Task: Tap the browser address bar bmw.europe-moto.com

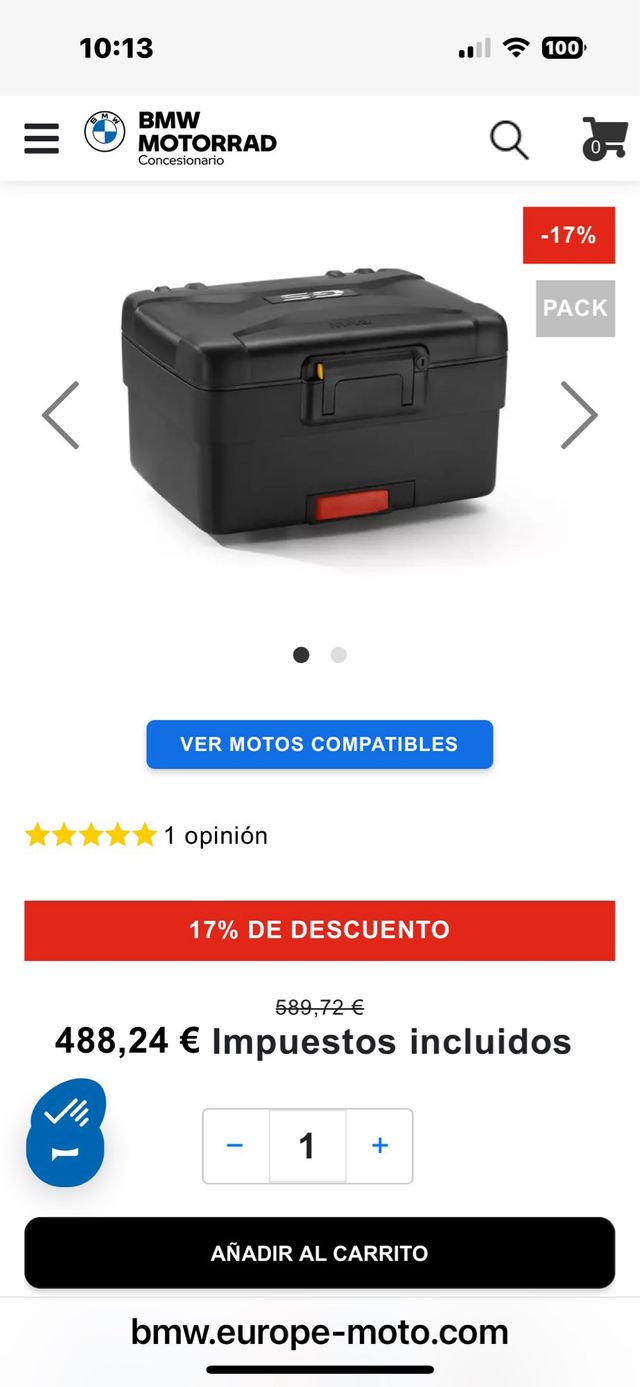Action: pos(319,1332)
